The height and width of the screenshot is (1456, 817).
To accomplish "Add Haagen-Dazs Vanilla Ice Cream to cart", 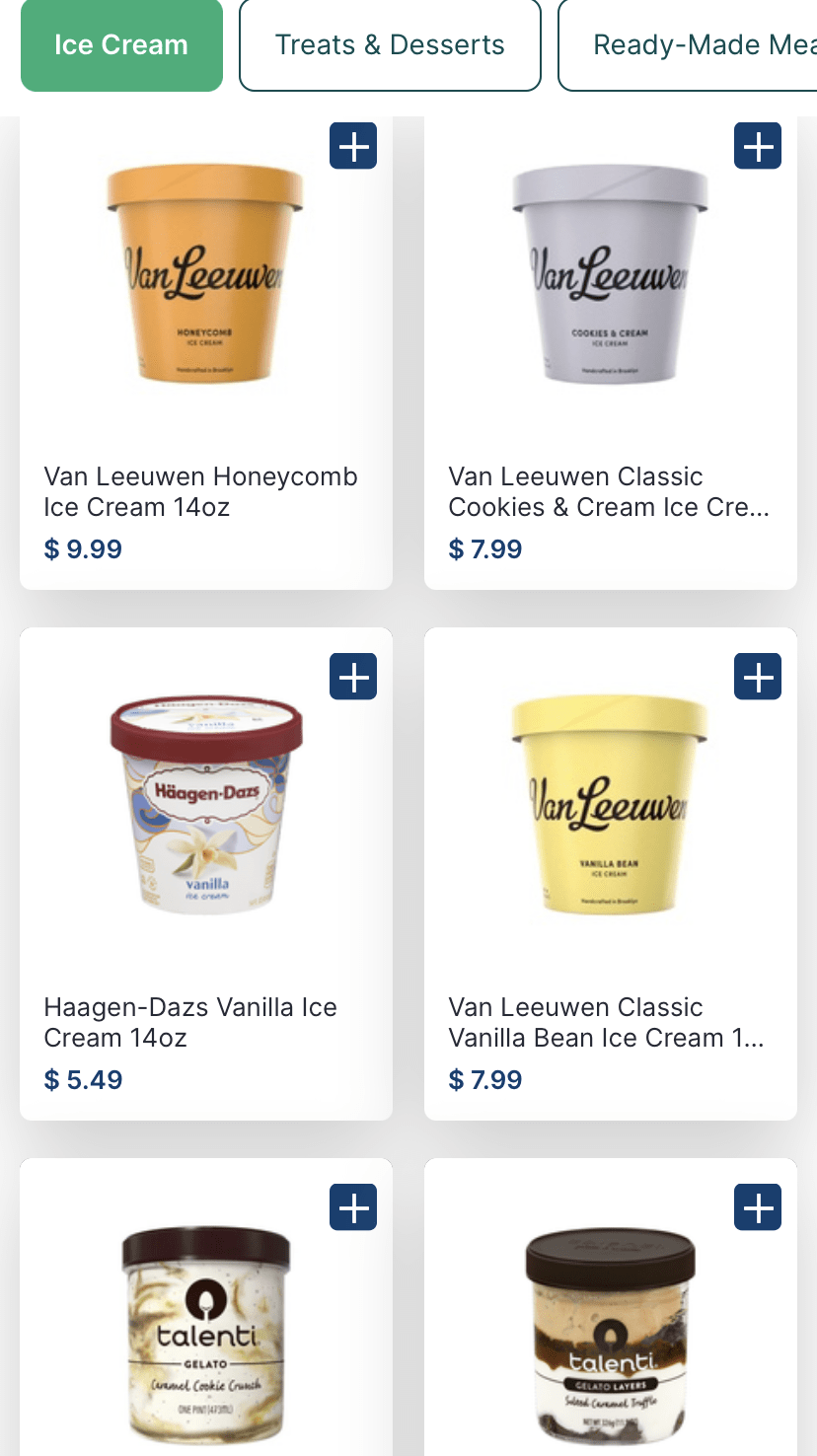I will (353, 677).
